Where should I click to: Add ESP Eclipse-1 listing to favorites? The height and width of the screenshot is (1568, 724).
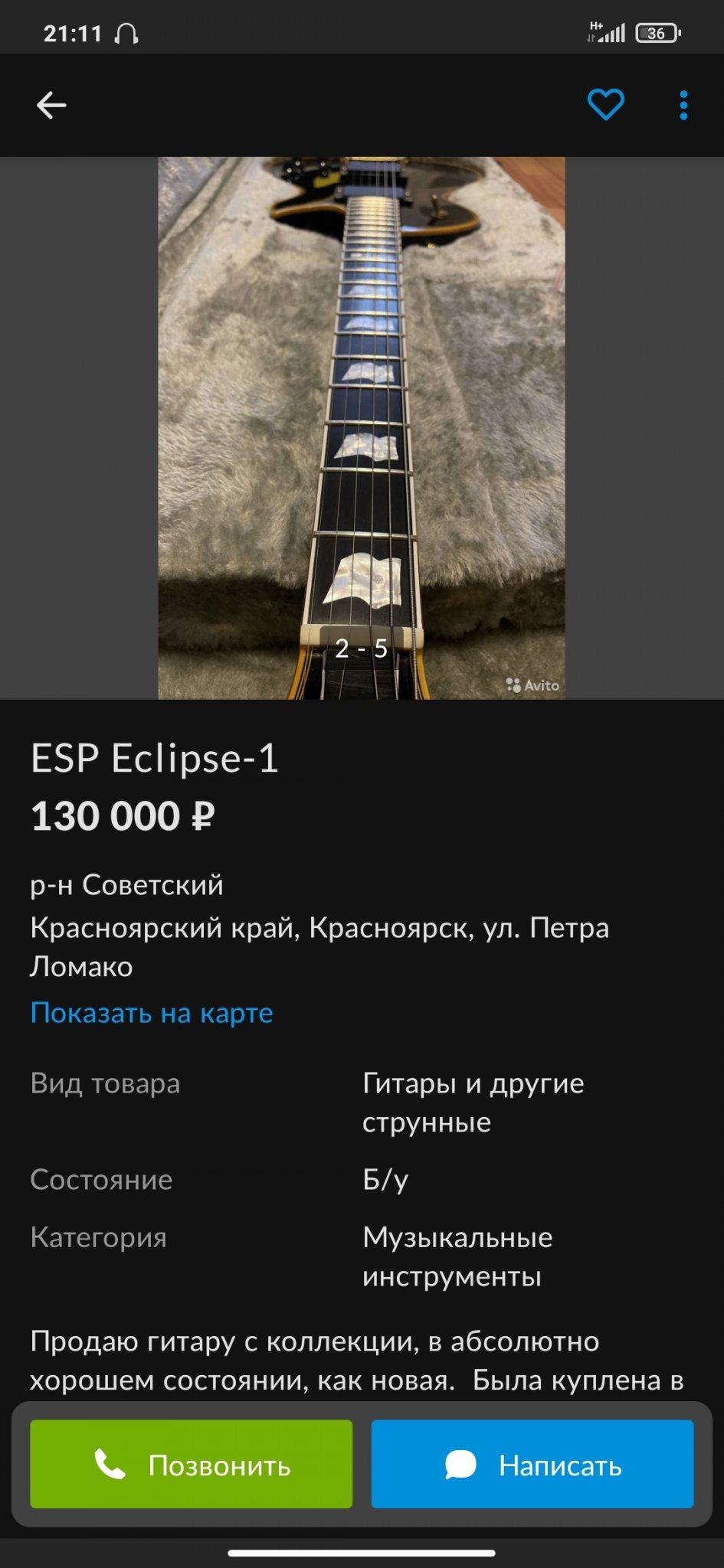pos(605,105)
